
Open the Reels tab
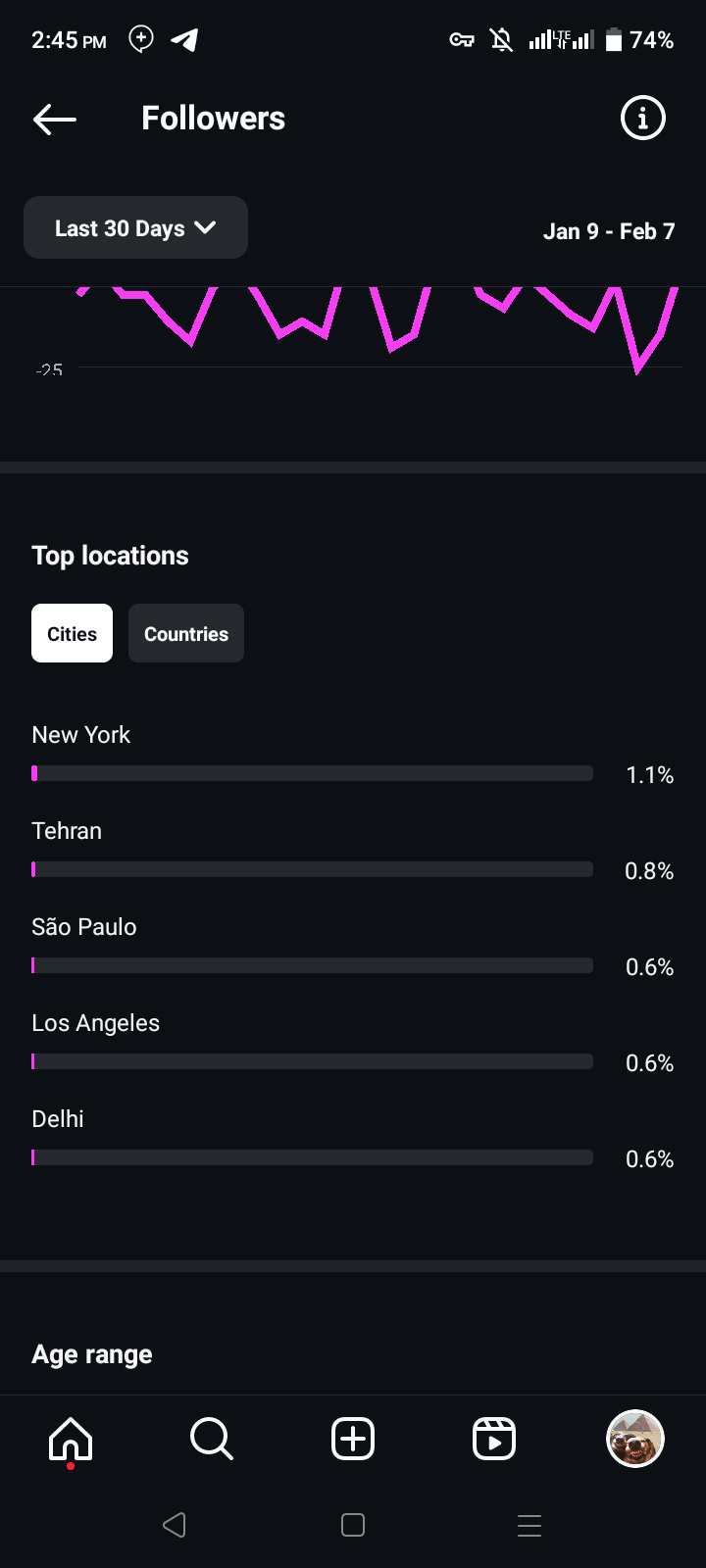tap(494, 1439)
